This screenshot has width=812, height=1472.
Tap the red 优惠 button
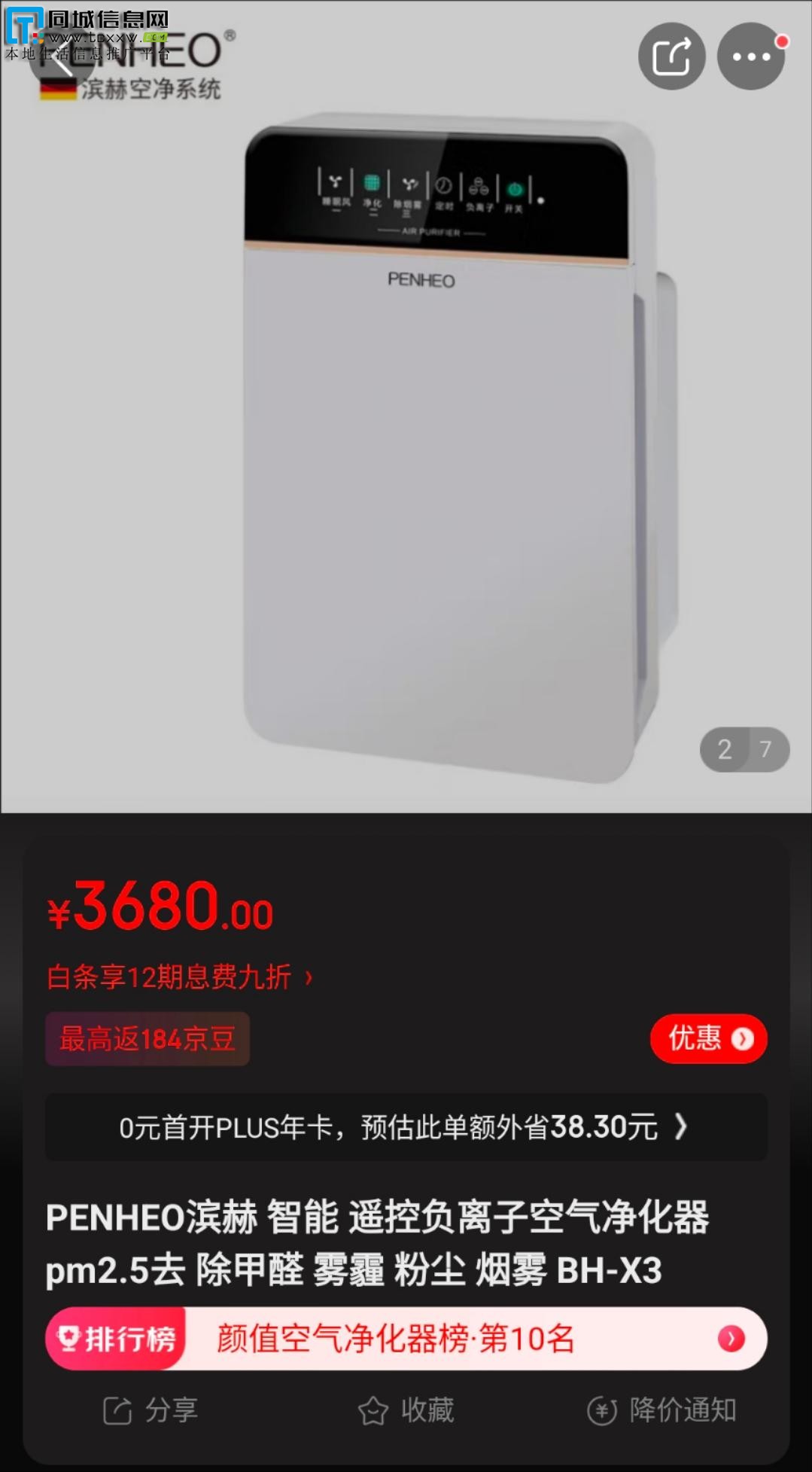(x=708, y=1039)
